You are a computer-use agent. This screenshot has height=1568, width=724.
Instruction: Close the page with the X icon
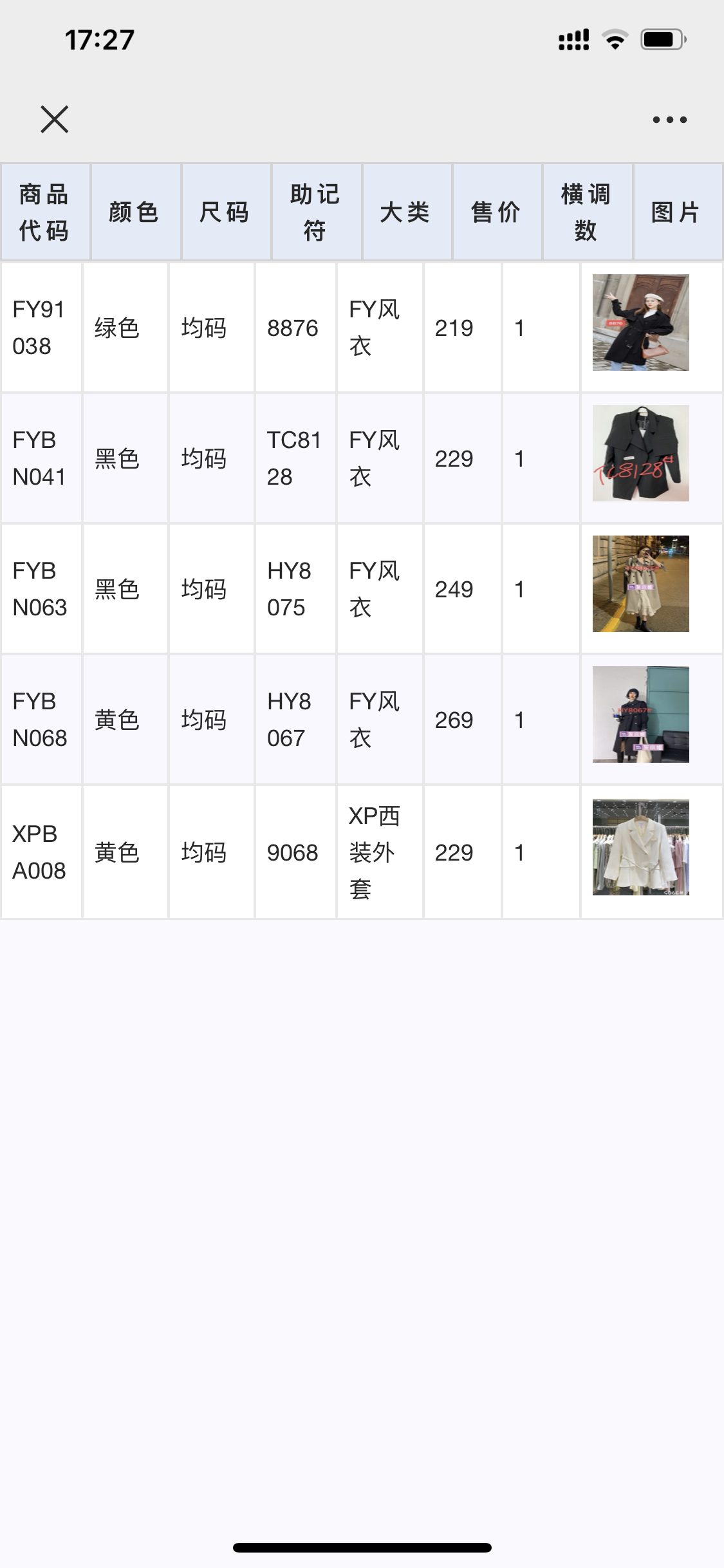point(54,119)
